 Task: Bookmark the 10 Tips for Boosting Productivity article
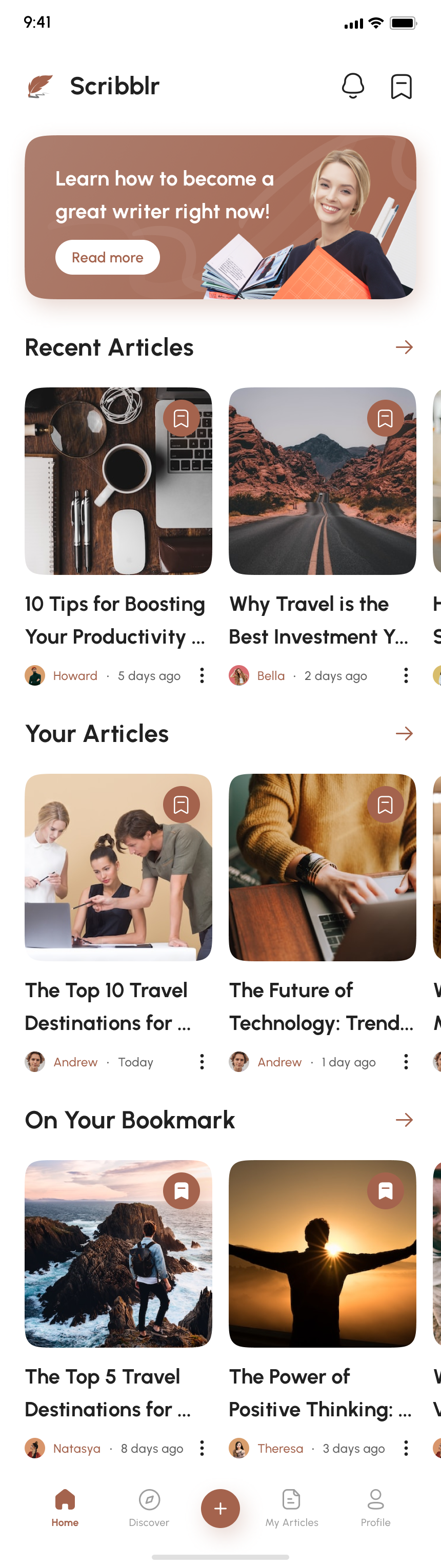tap(181, 418)
